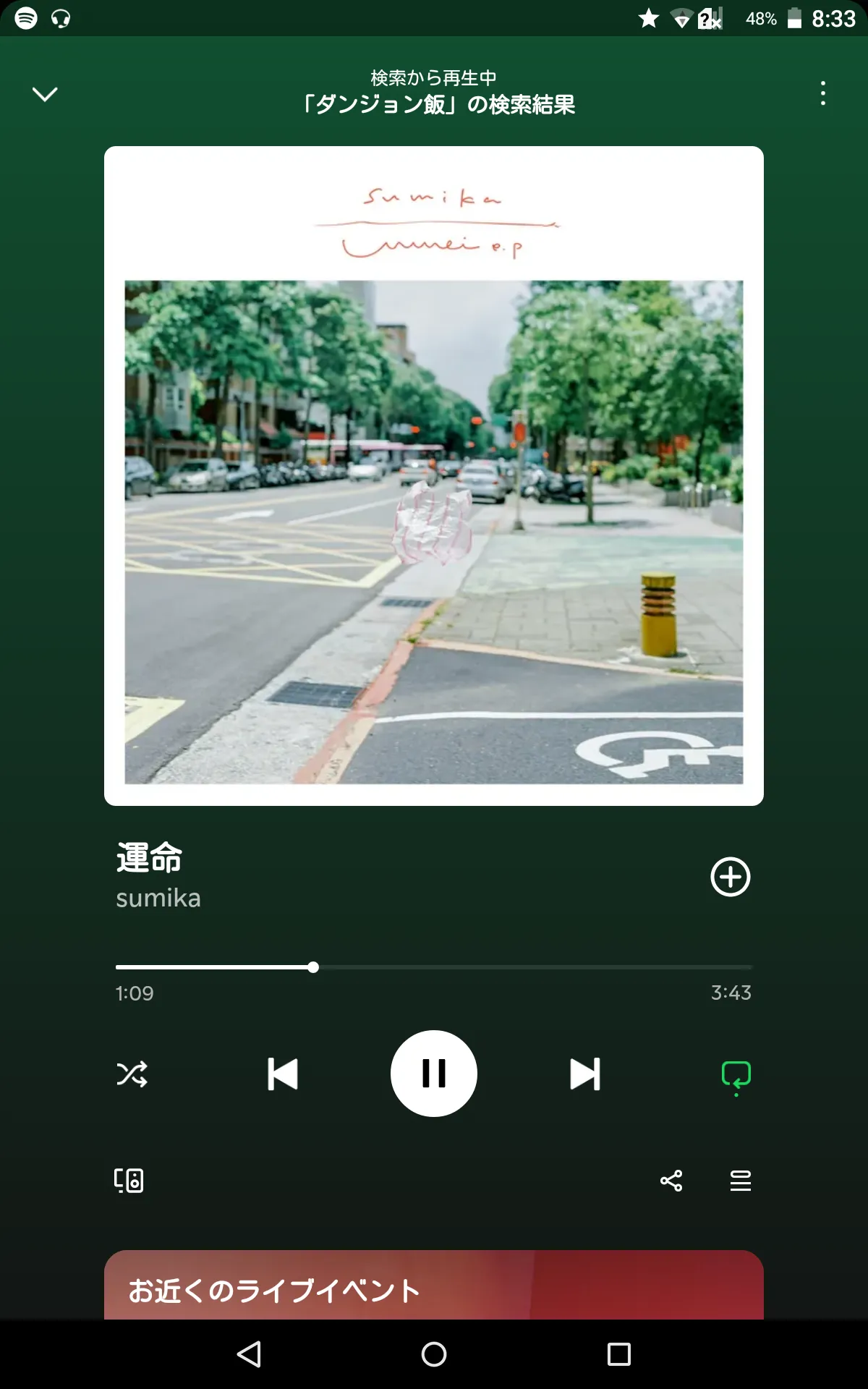Pause the current song
The width and height of the screenshot is (868, 1389).
pyautogui.click(x=434, y=1074)
